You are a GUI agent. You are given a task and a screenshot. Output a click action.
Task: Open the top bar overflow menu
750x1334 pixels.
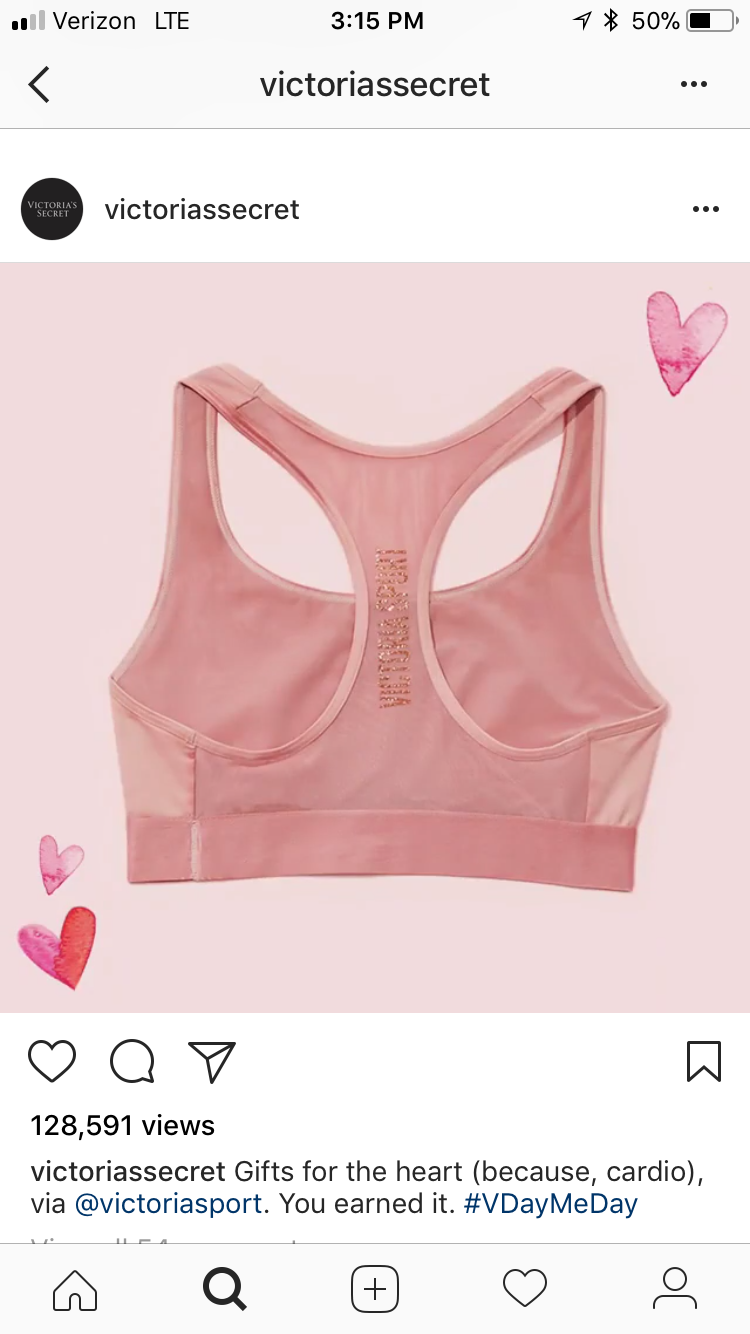(694, 84)
